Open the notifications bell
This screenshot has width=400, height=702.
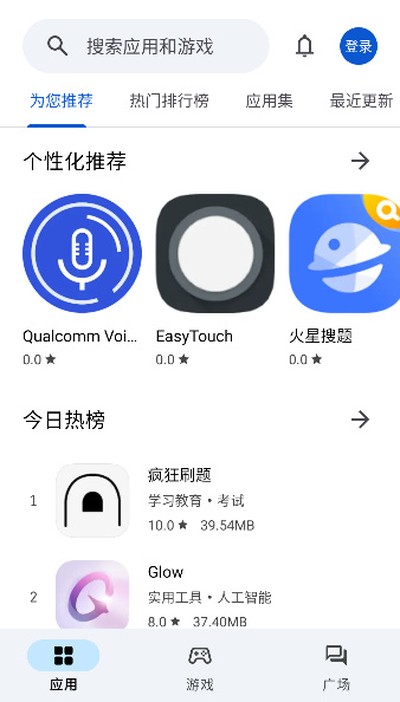tap(305, 46)
